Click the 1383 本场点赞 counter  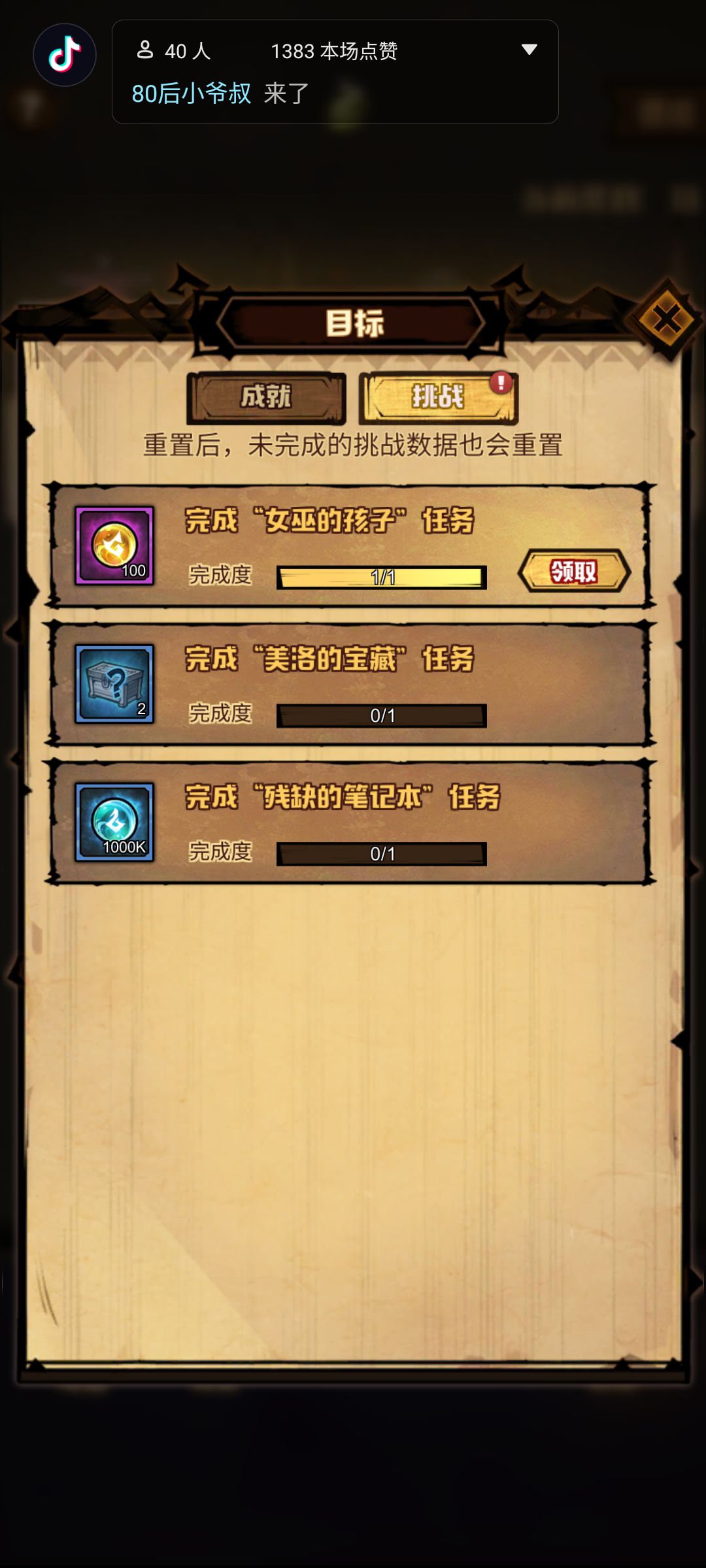338,48
